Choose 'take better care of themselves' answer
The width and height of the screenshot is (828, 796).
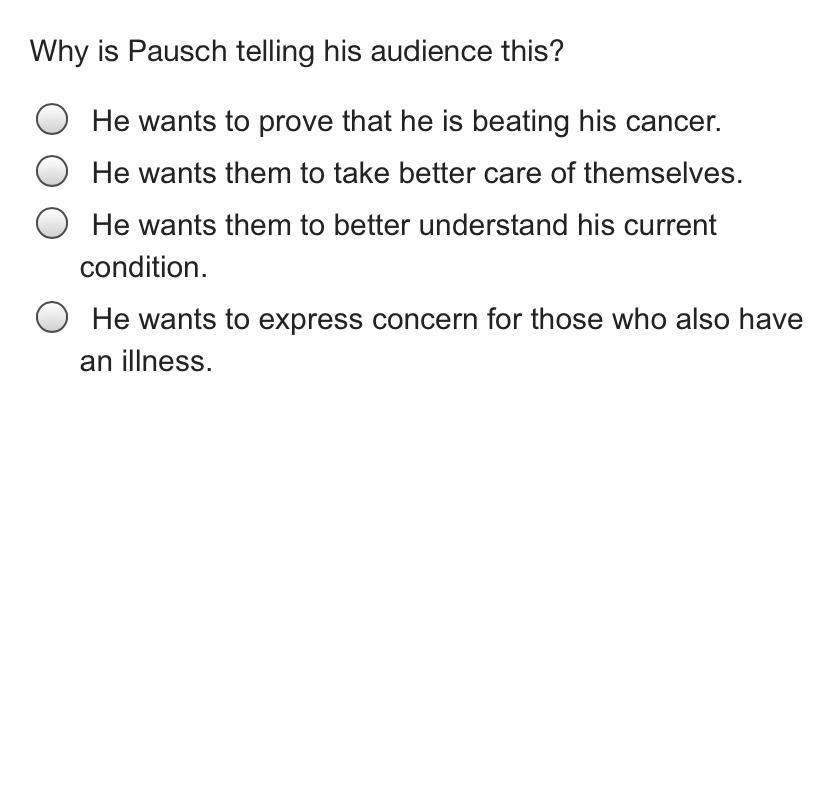coord(52,172)
